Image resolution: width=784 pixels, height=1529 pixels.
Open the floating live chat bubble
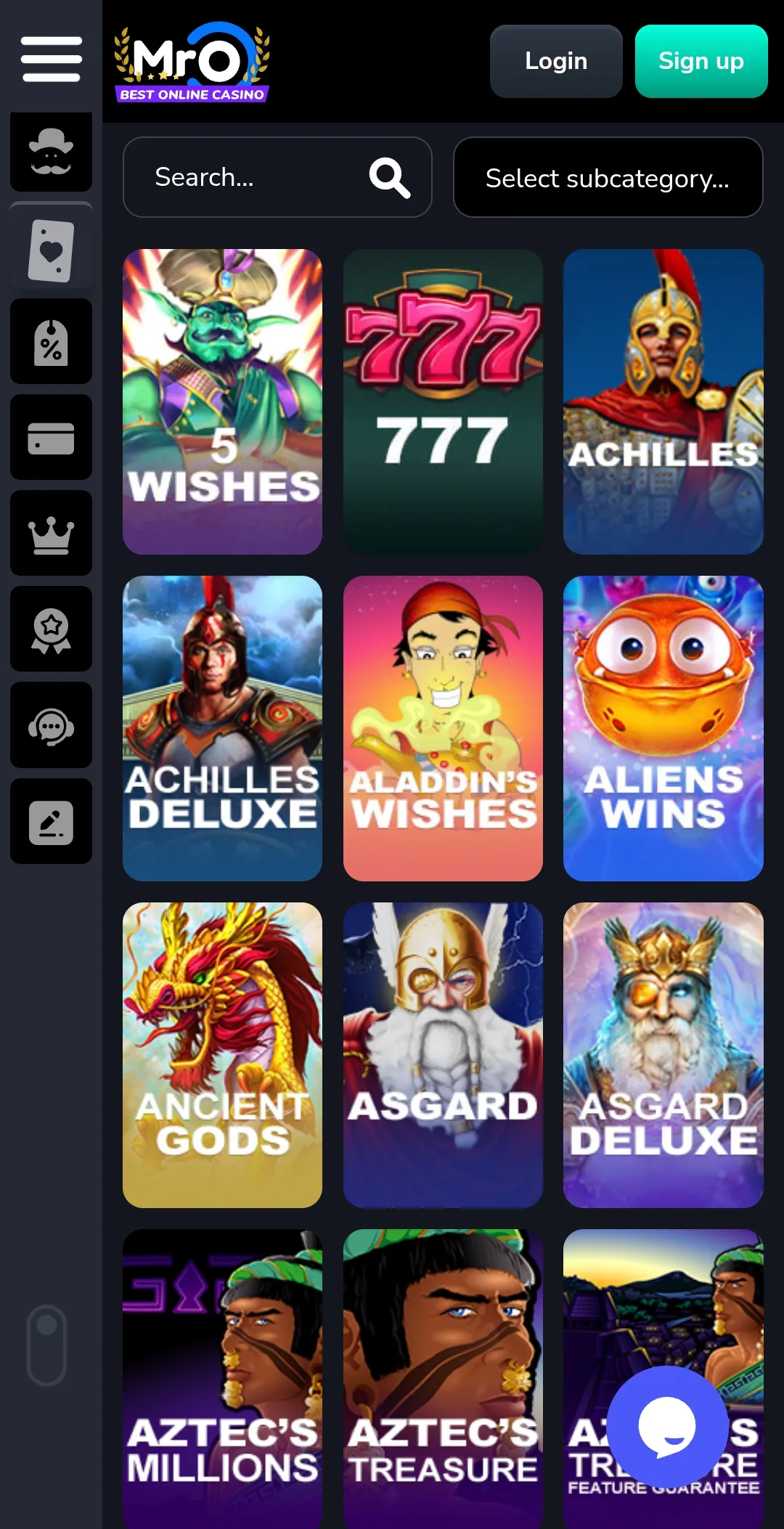pos(667,1427)
